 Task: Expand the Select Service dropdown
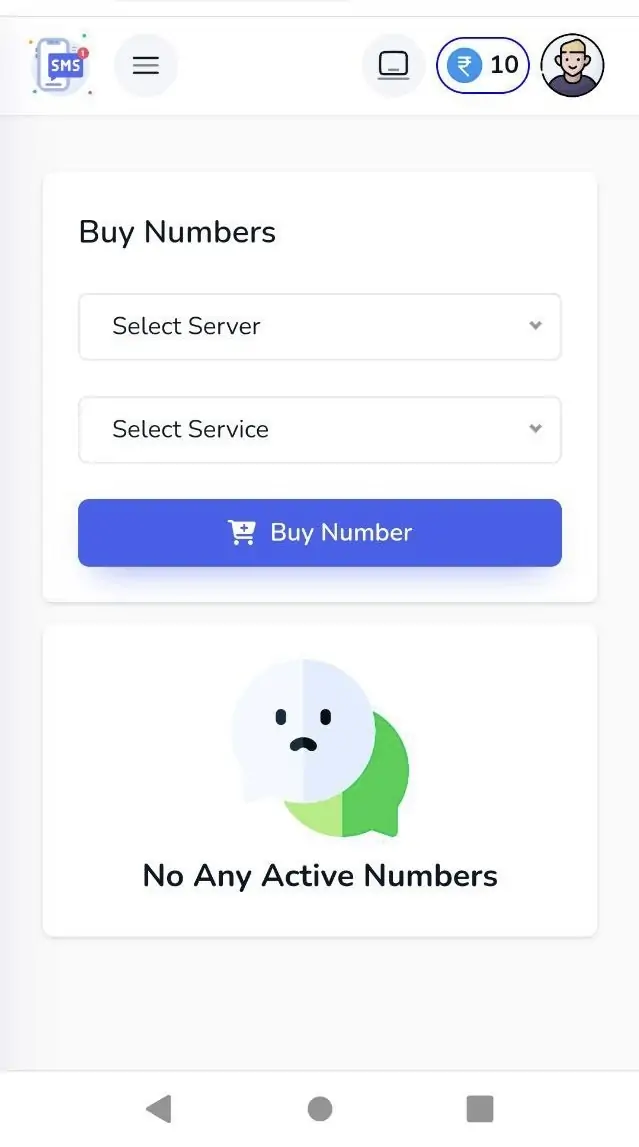click(x=320, y=430)
